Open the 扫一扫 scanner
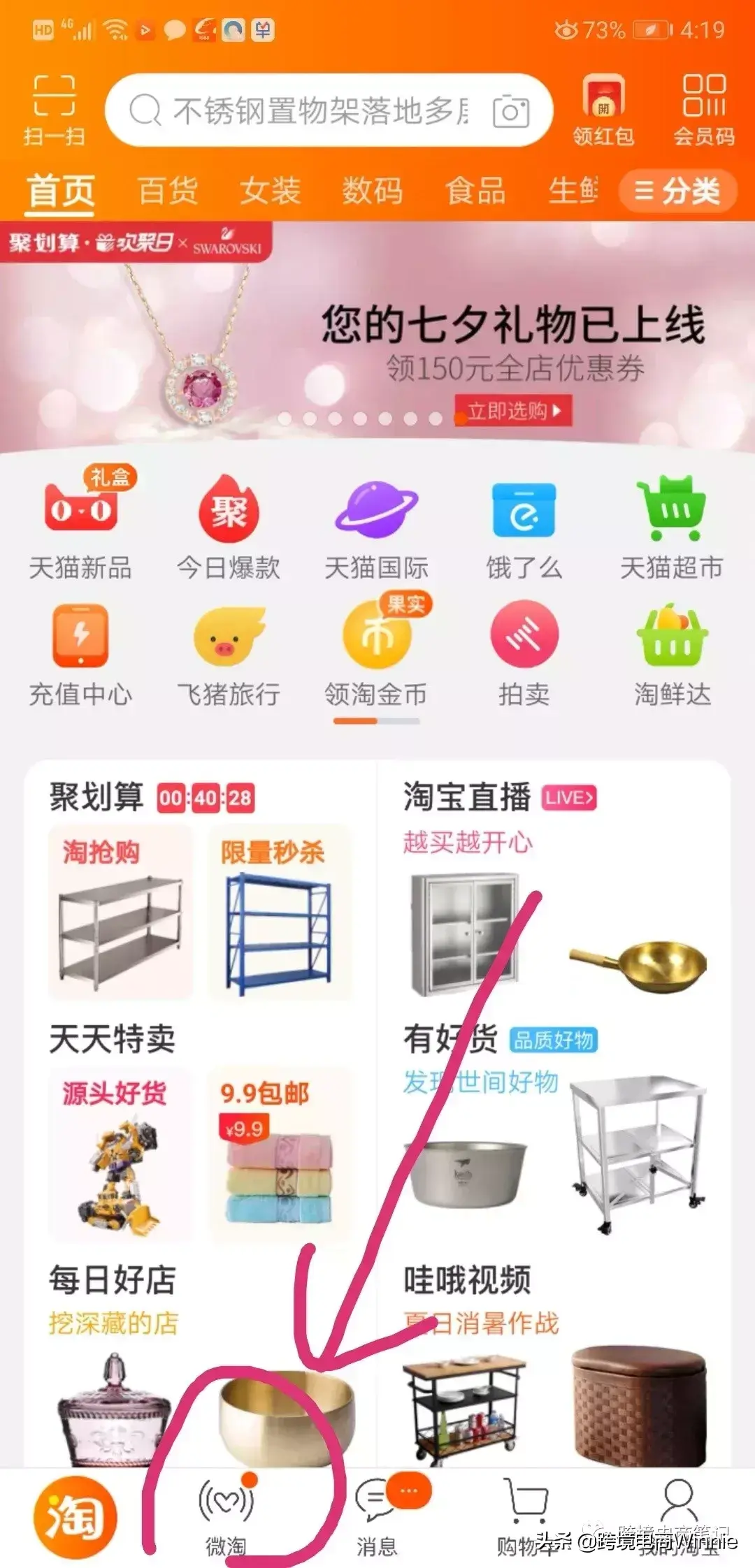 coord(54,109)
